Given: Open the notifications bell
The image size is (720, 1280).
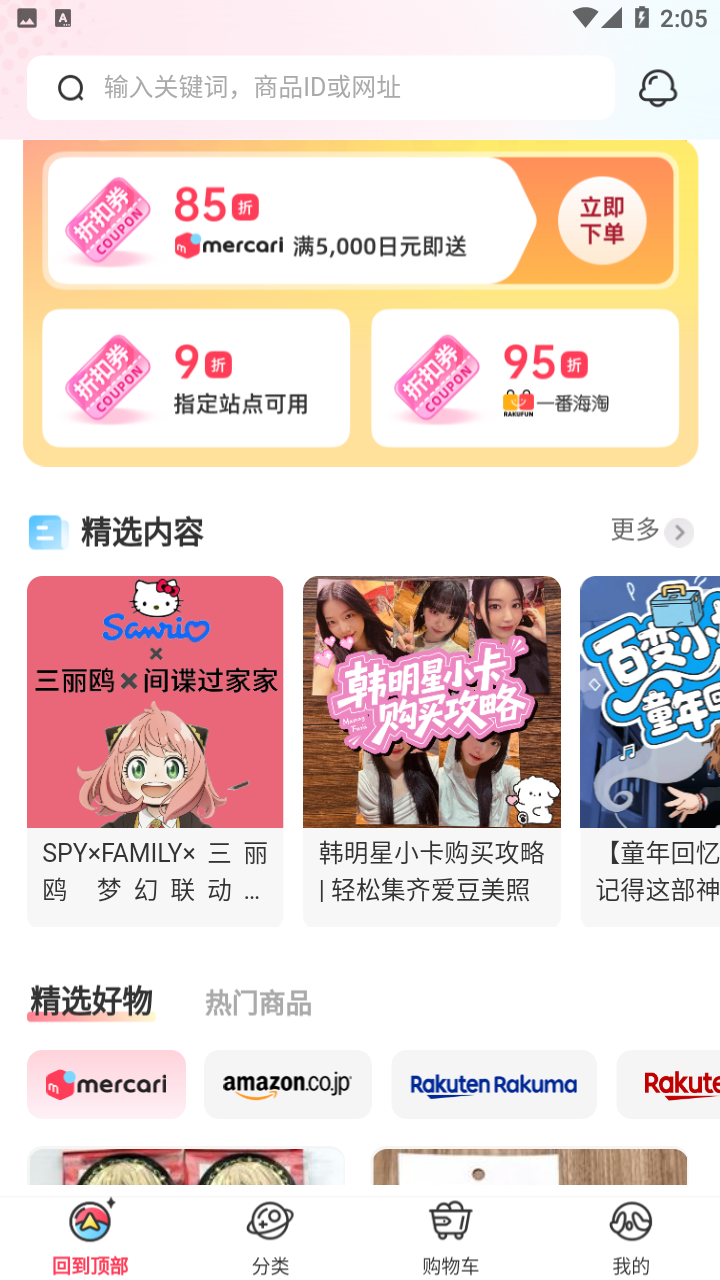Looking at the screenshot, I should [x=658, y=88].
